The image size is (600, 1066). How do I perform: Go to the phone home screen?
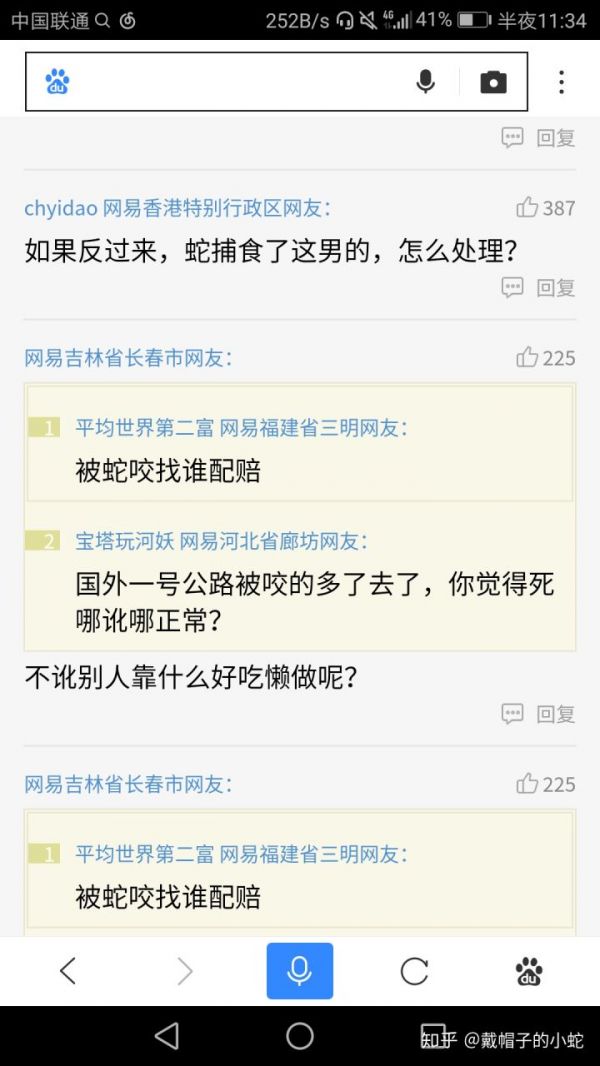(300, 1036)
